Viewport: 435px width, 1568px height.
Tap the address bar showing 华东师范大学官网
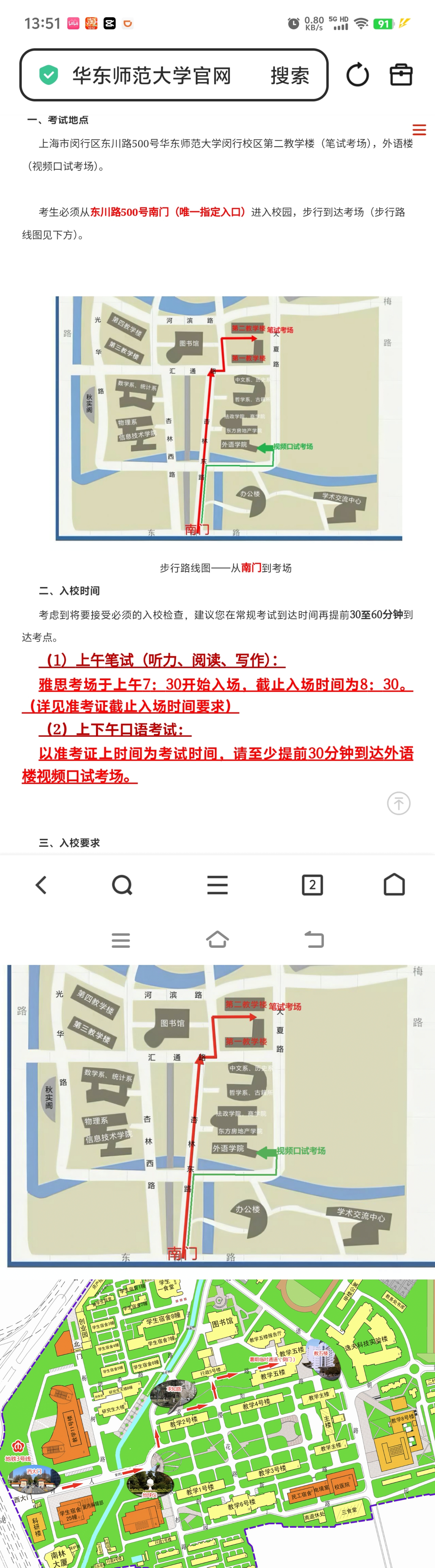pos(152,76)
